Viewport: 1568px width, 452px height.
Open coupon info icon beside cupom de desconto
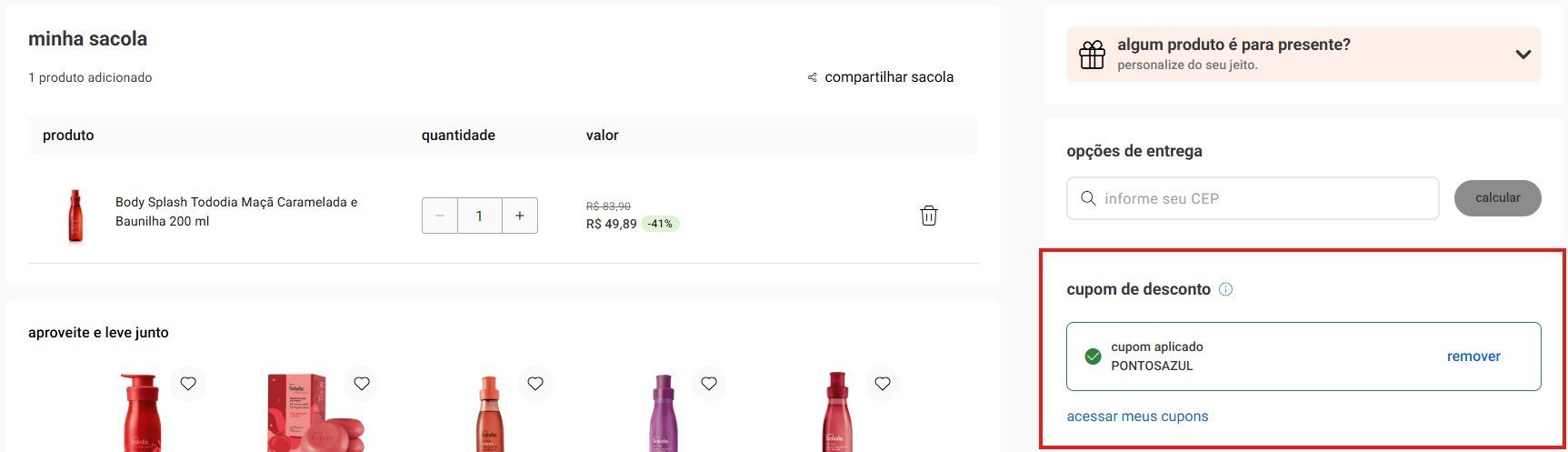(1225, 289)
